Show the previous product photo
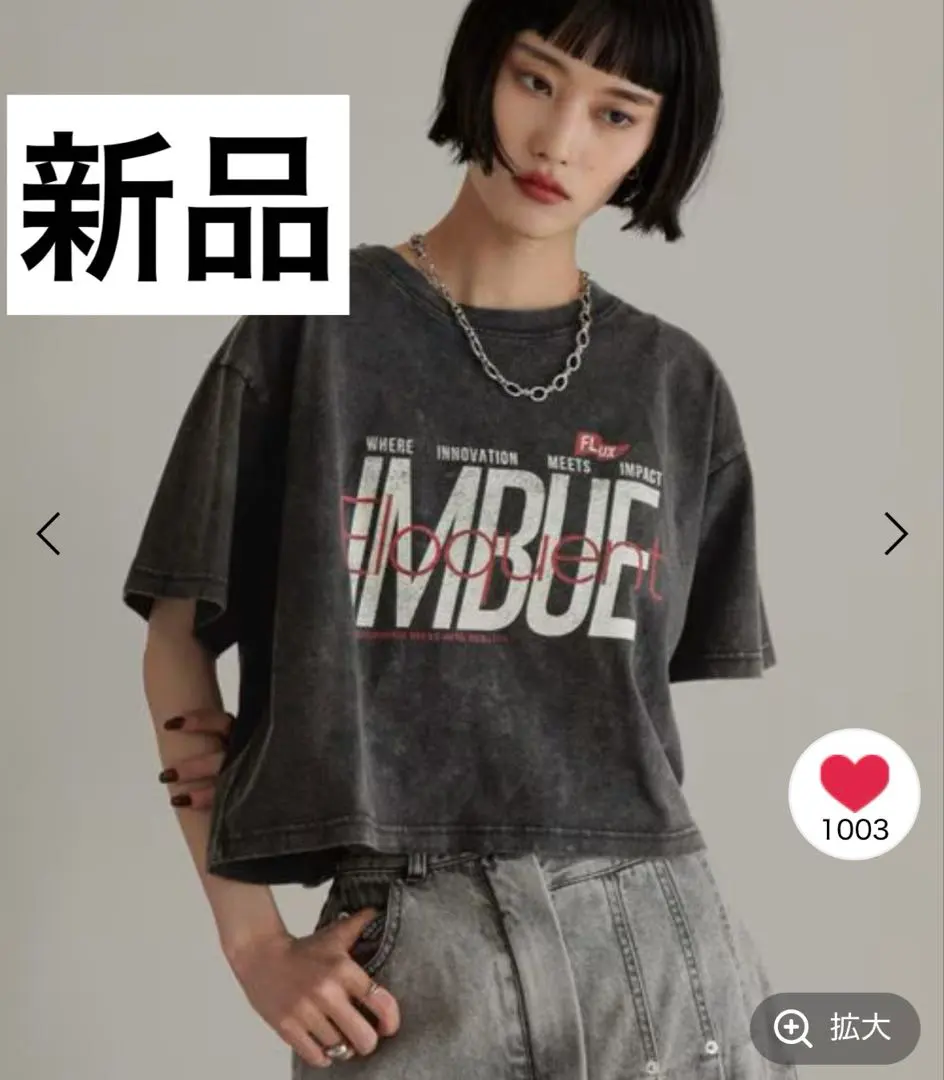 click(x=48, y=533)
